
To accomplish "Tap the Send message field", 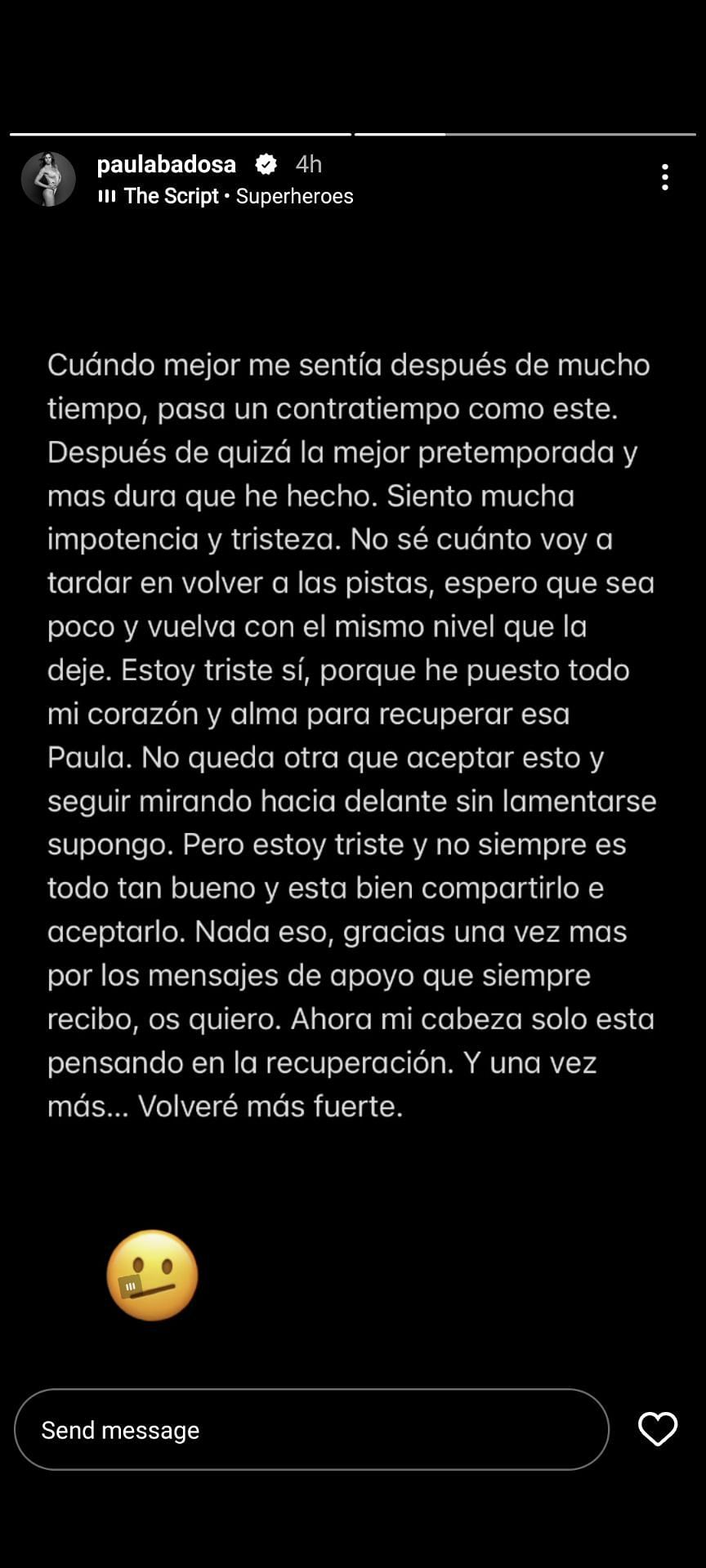I will point(311,1429).
